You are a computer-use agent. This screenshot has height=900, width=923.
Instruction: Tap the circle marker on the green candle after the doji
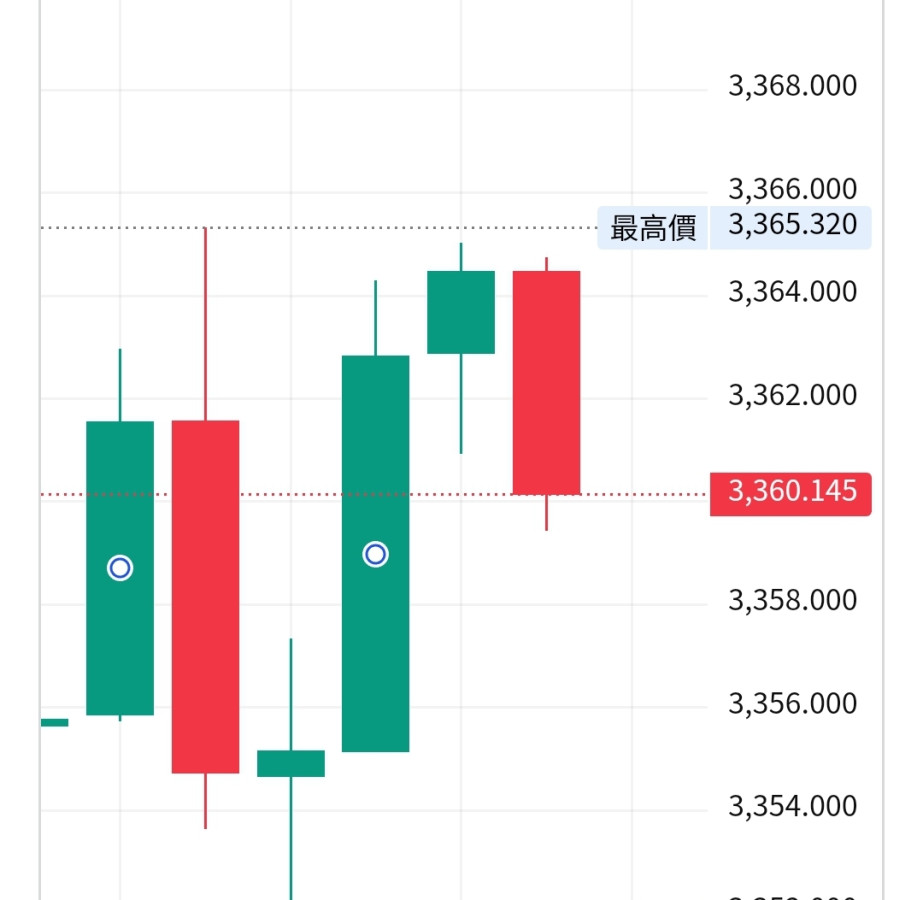tap(375, 554)
